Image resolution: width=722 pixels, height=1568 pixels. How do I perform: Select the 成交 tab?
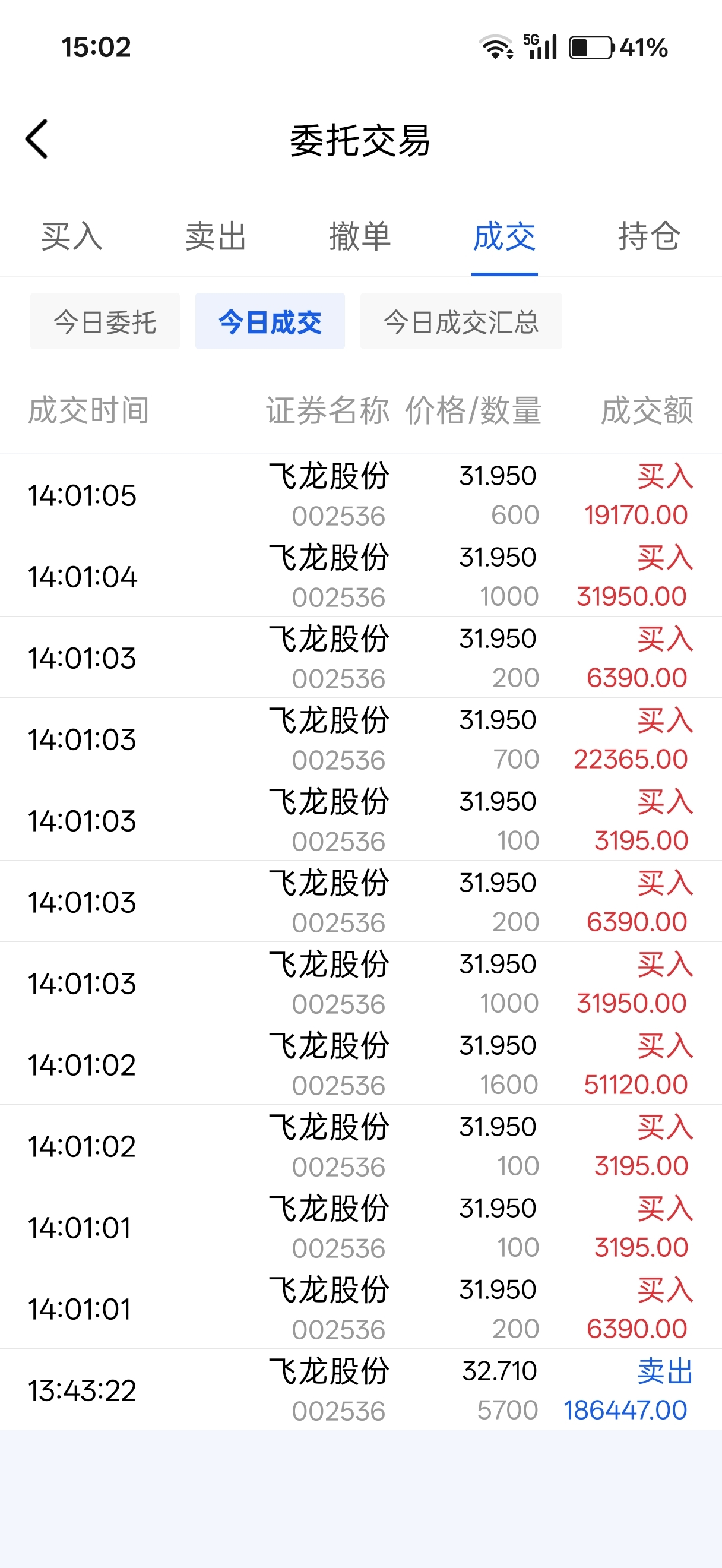click(504, 236)
